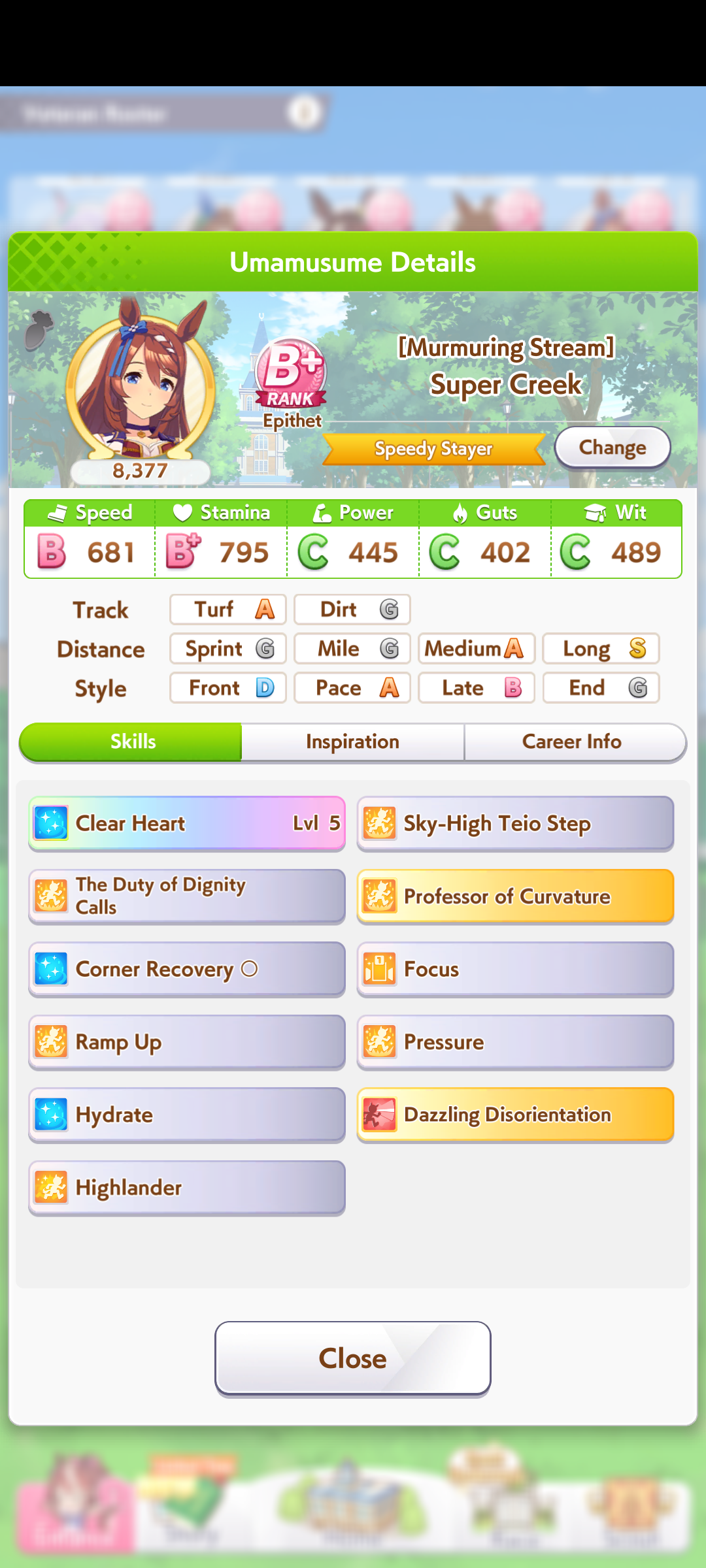The image size is (706, 1568).
Task: Tap the Focus skill
Action: [515, 969]
